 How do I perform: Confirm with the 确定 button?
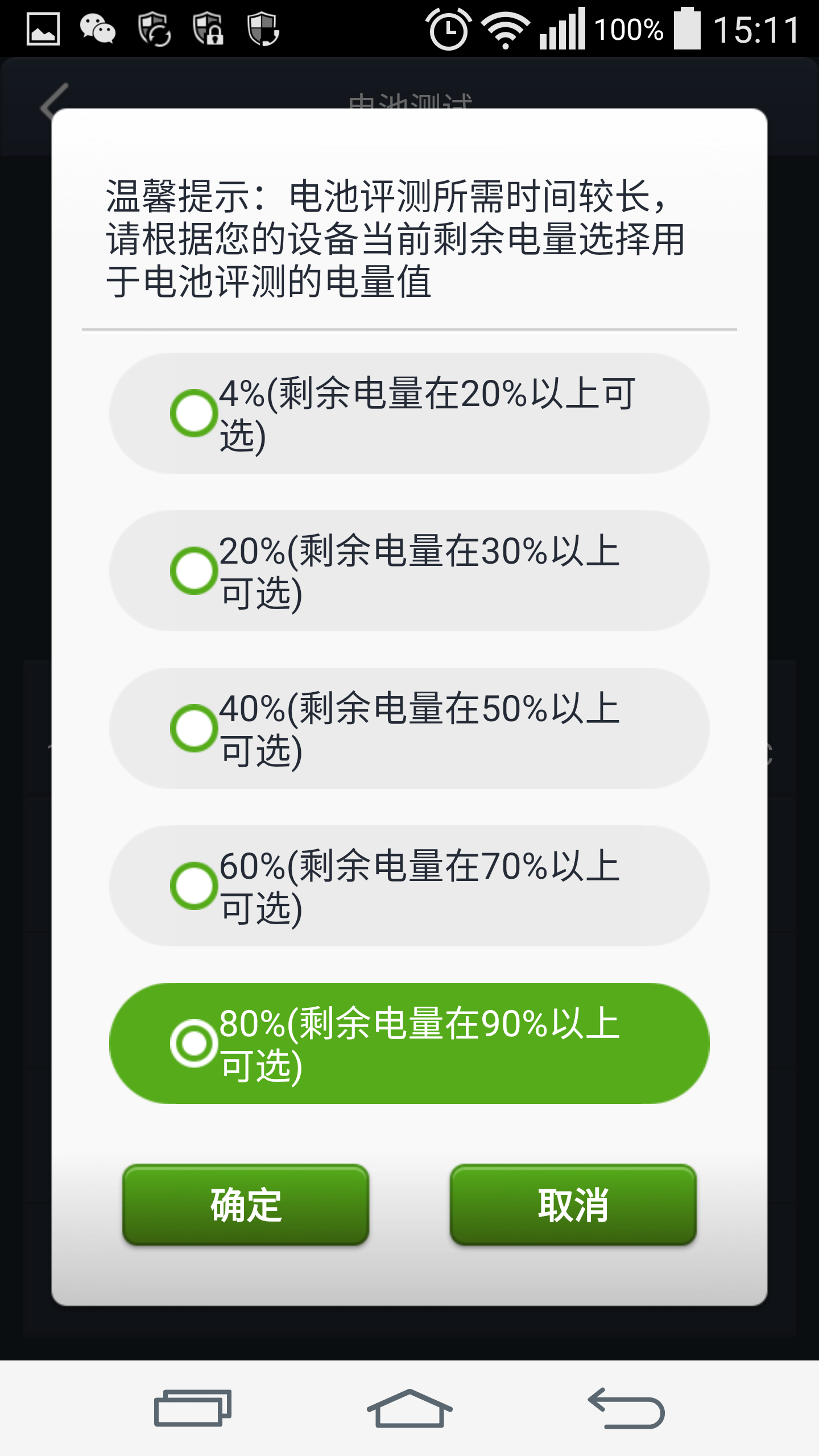pyautogui.click(x=246, y=1205)
